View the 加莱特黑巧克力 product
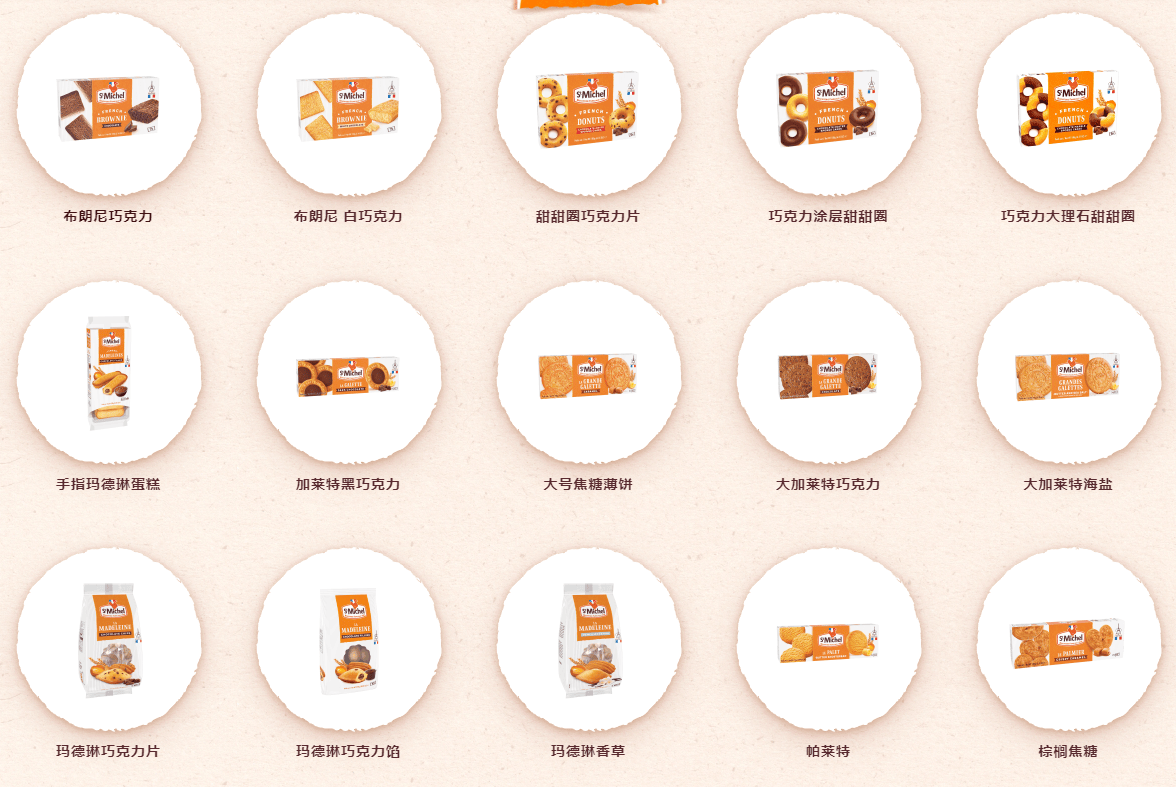Screen dimensions: 1176x787 (x=348, y=373)
